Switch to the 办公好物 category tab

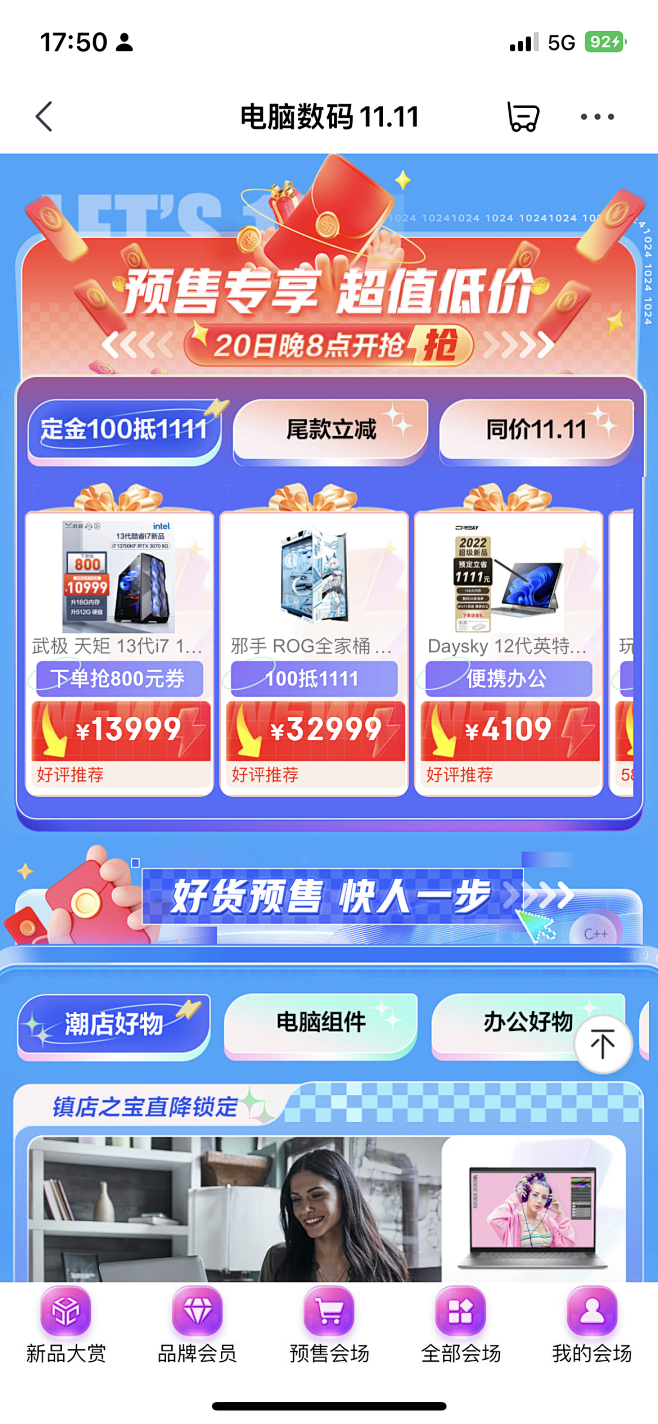tap(528, 1024)
